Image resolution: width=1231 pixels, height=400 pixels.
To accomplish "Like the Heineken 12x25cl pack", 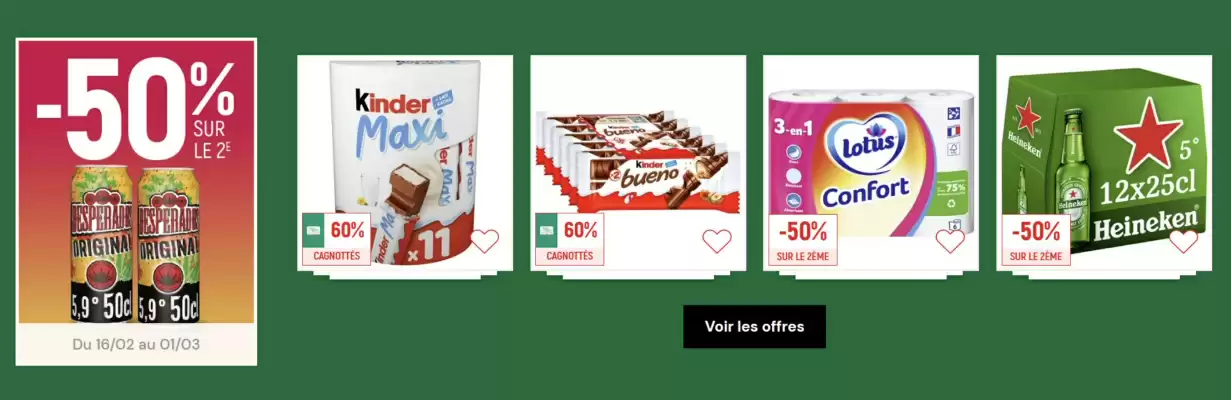I will (1183, 241).
